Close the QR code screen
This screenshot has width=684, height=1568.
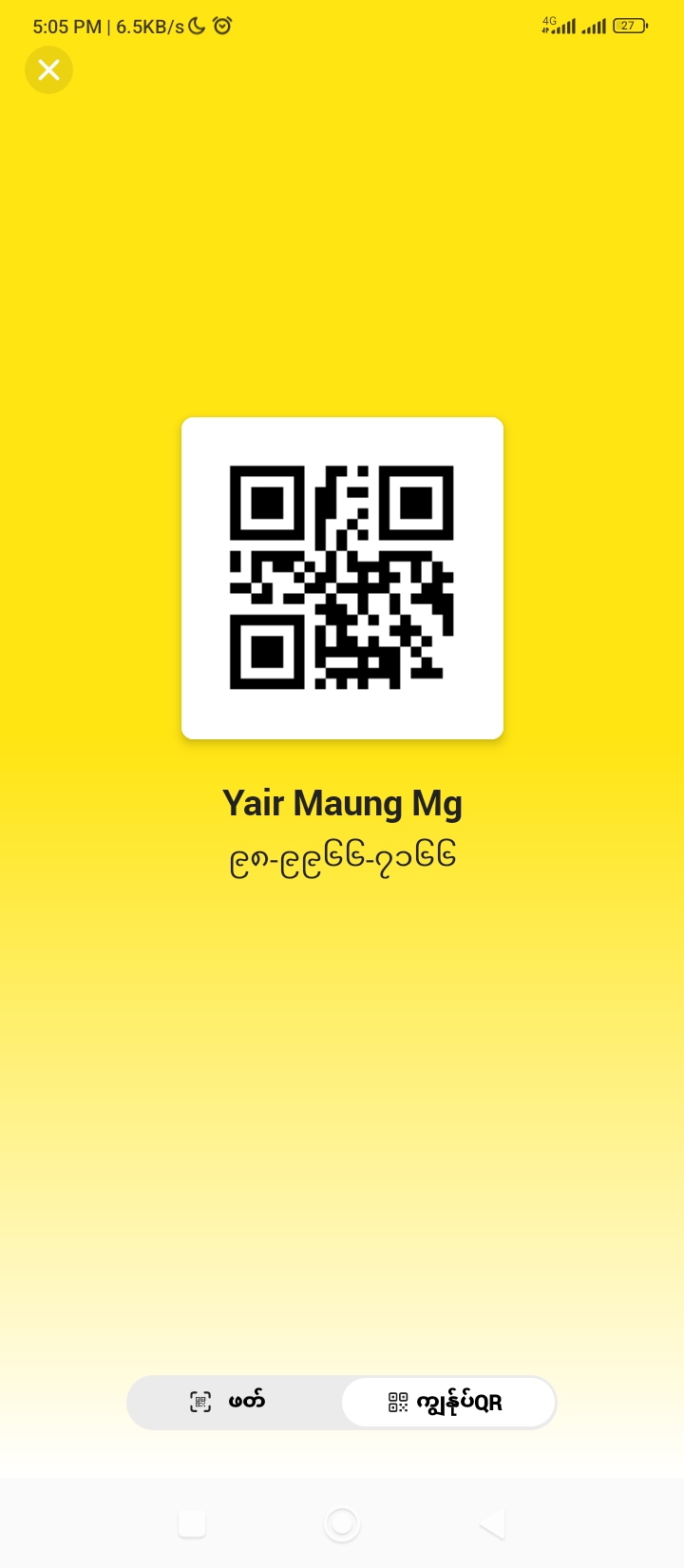48,70
